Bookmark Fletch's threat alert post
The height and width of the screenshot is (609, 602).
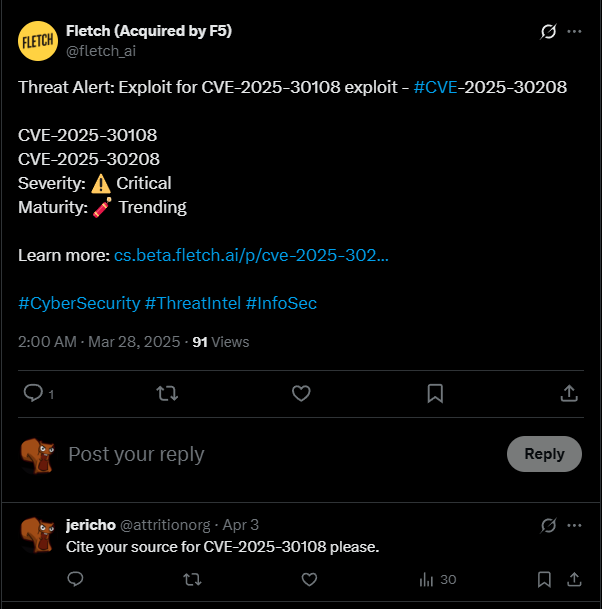pyautogui.click(x=435, y=393)
